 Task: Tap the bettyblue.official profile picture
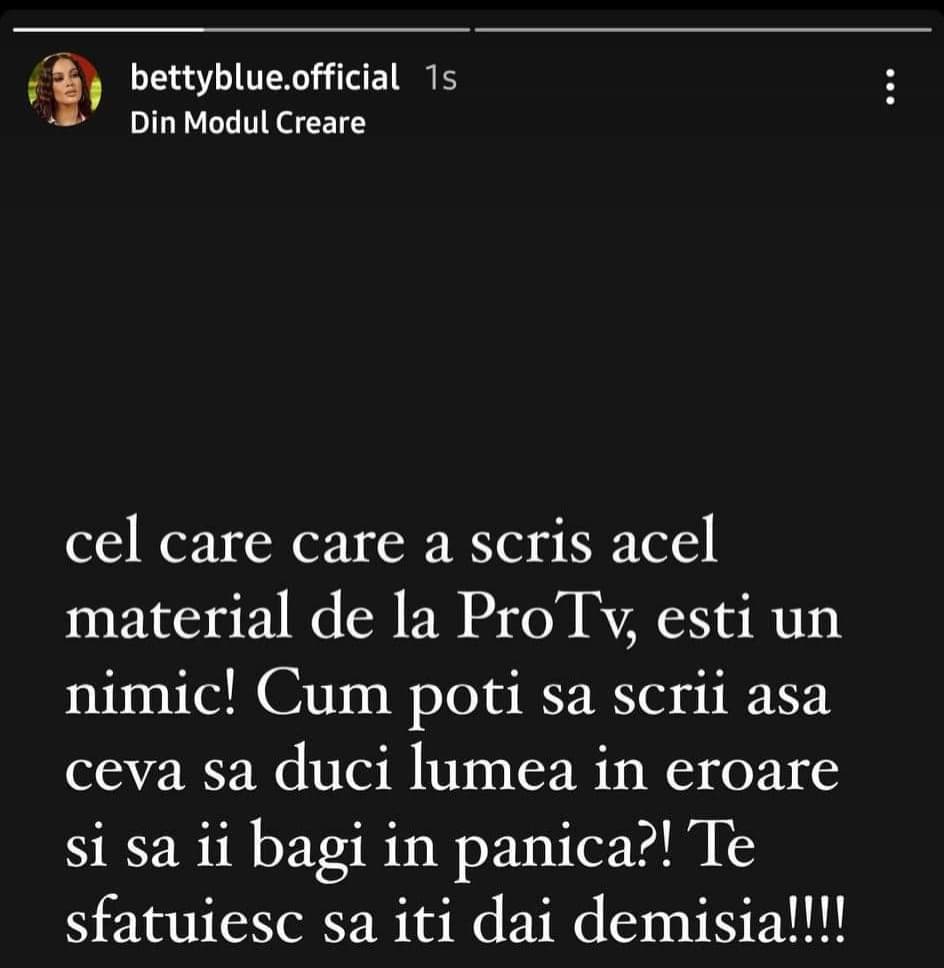(x=64, y=89)
